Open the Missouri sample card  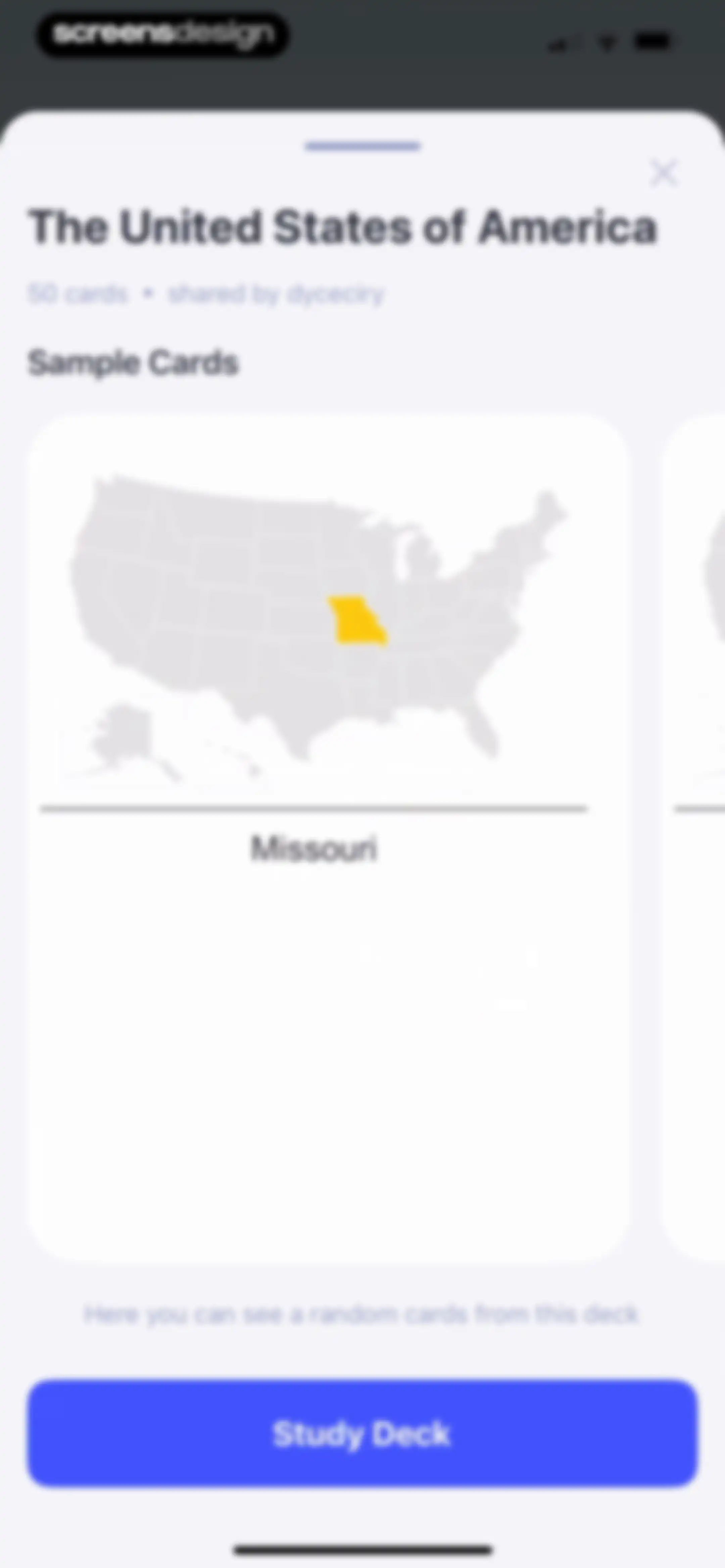click(329, 837)
